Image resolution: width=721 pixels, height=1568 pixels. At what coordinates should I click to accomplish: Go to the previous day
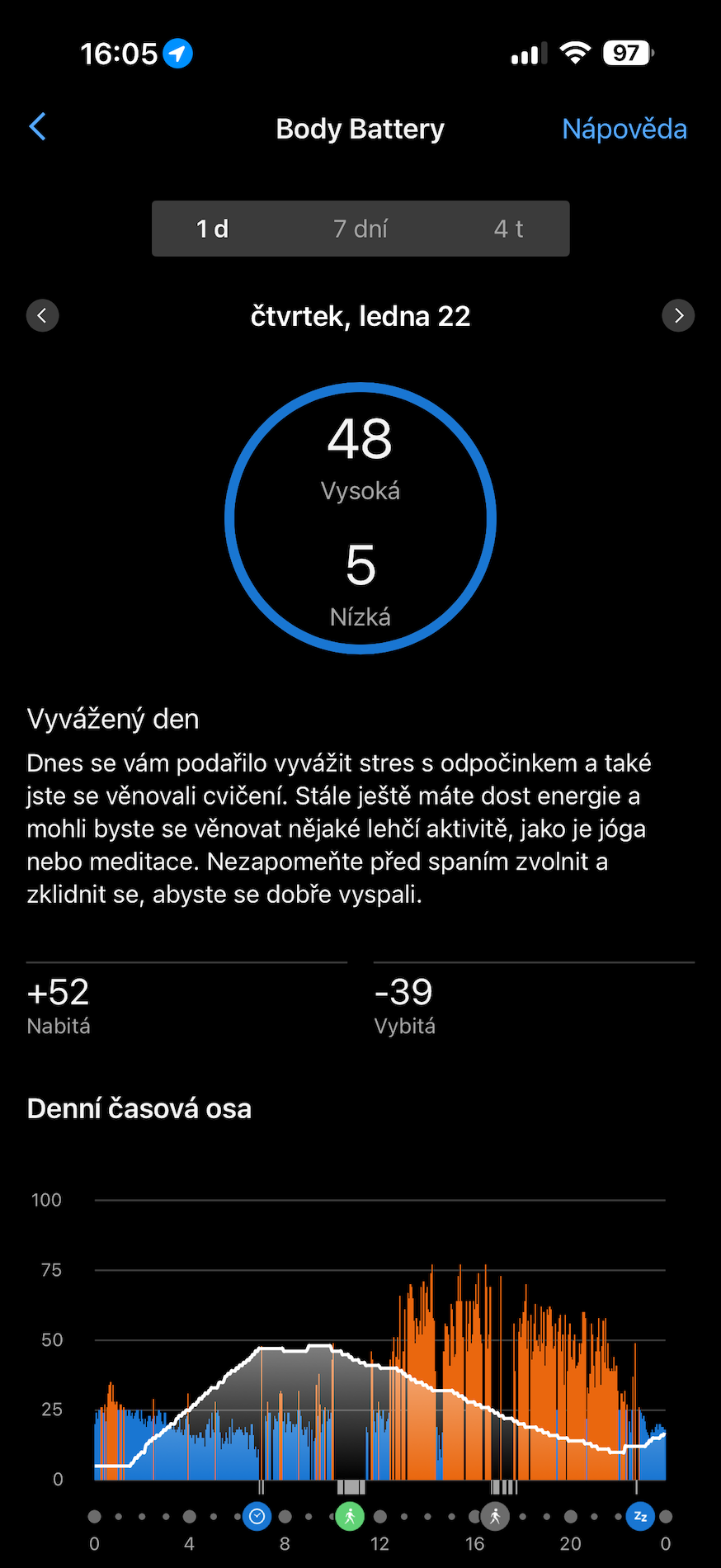point(43,315)
